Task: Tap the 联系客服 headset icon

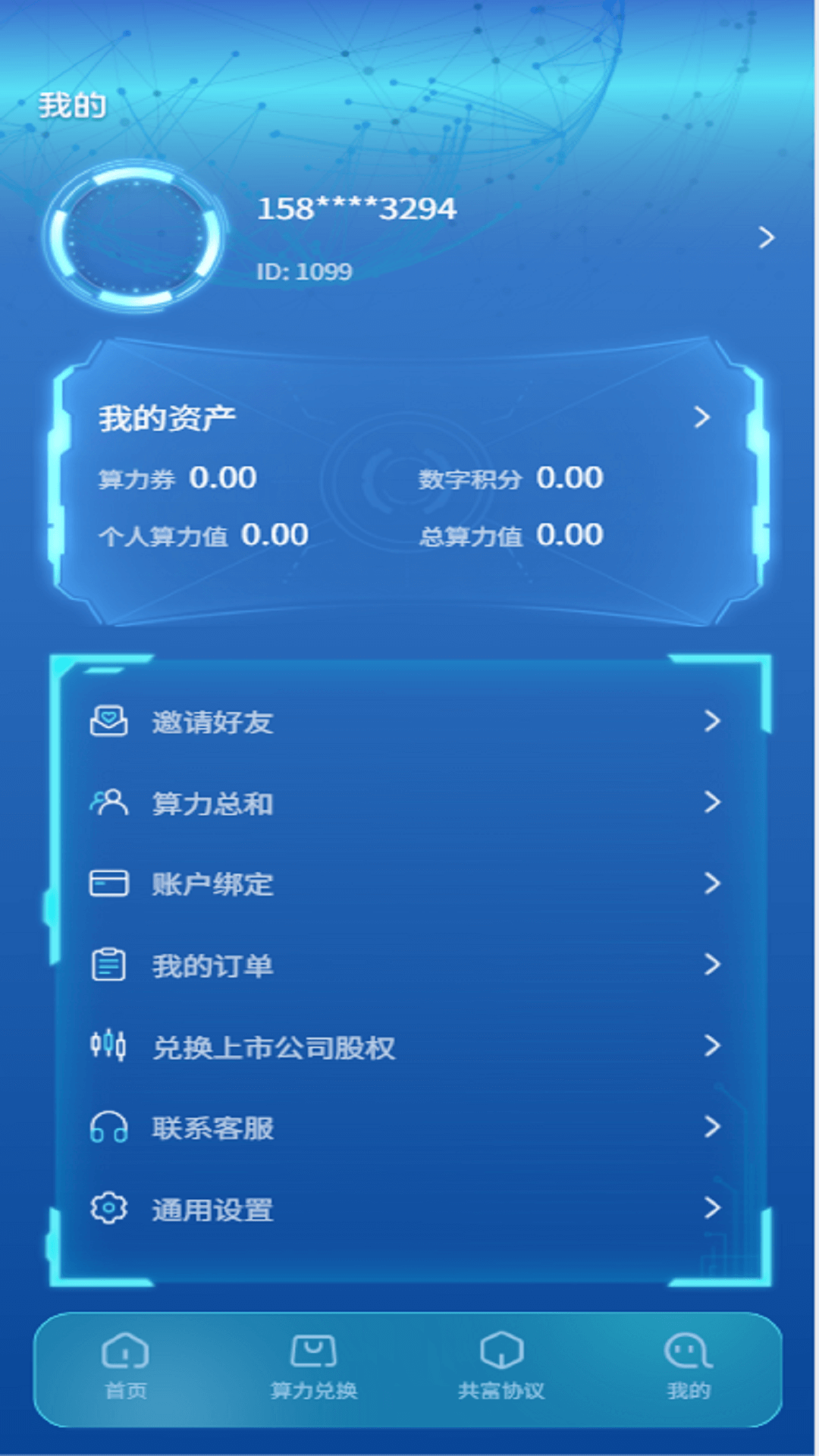Action: (x=108, y=1128)
